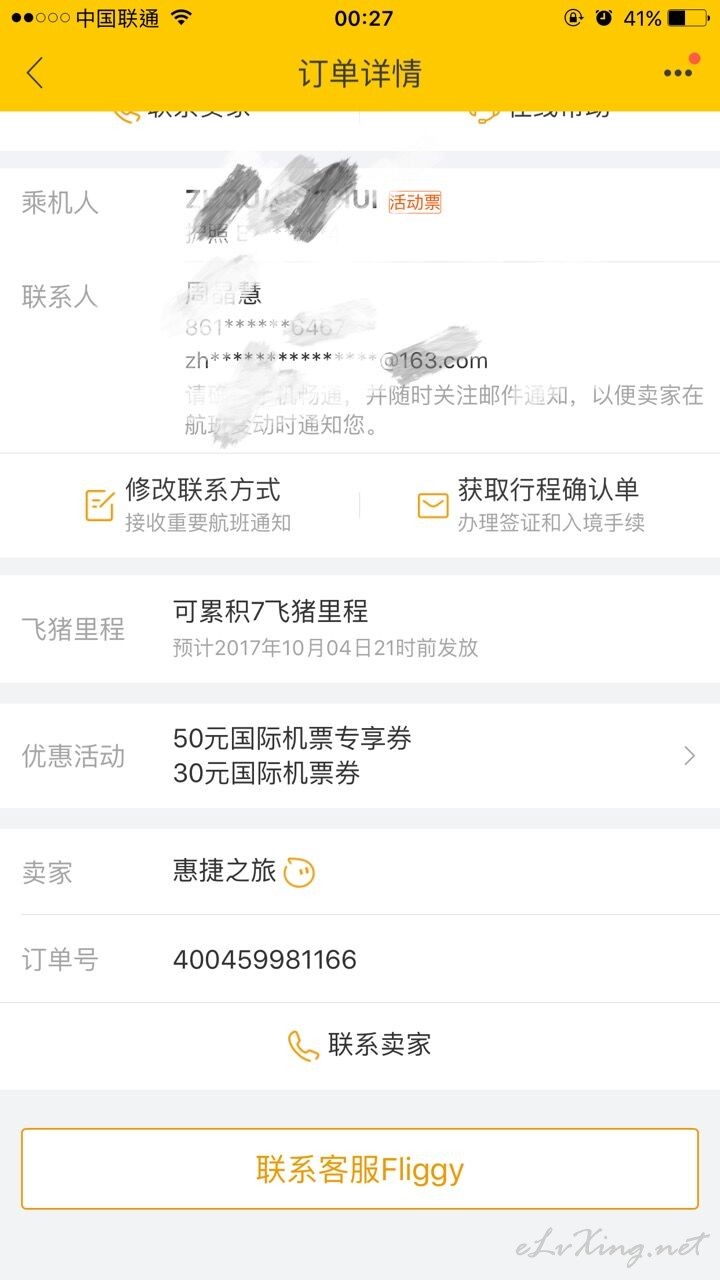Image resolution: width=720 pixels, height=1280 pixels.
Task: Tap 联系卖家 to contact the seller
Action: (360, 1045)
